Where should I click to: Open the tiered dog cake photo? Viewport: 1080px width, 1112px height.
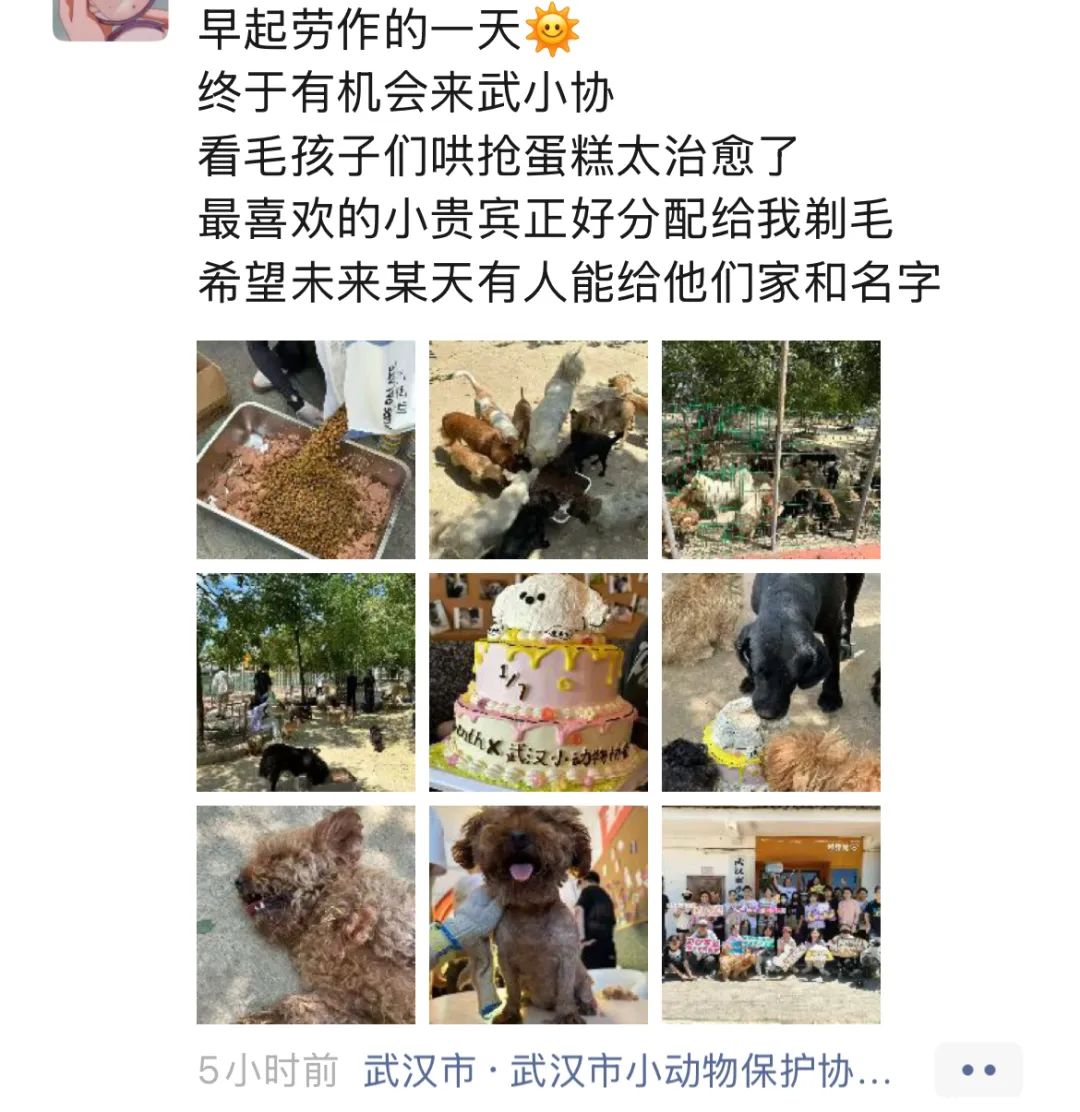click(538, 682)
